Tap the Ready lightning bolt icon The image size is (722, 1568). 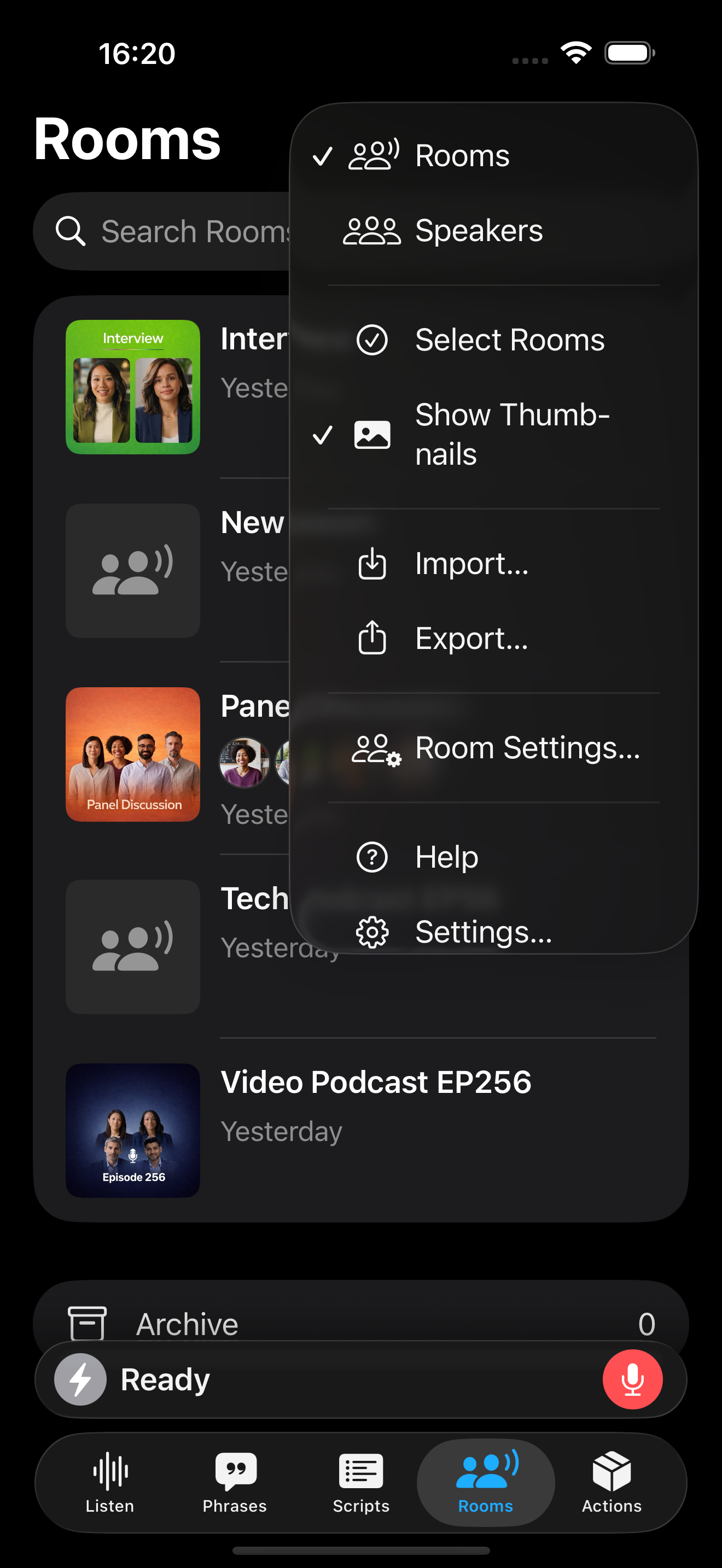coord(80,1379)
